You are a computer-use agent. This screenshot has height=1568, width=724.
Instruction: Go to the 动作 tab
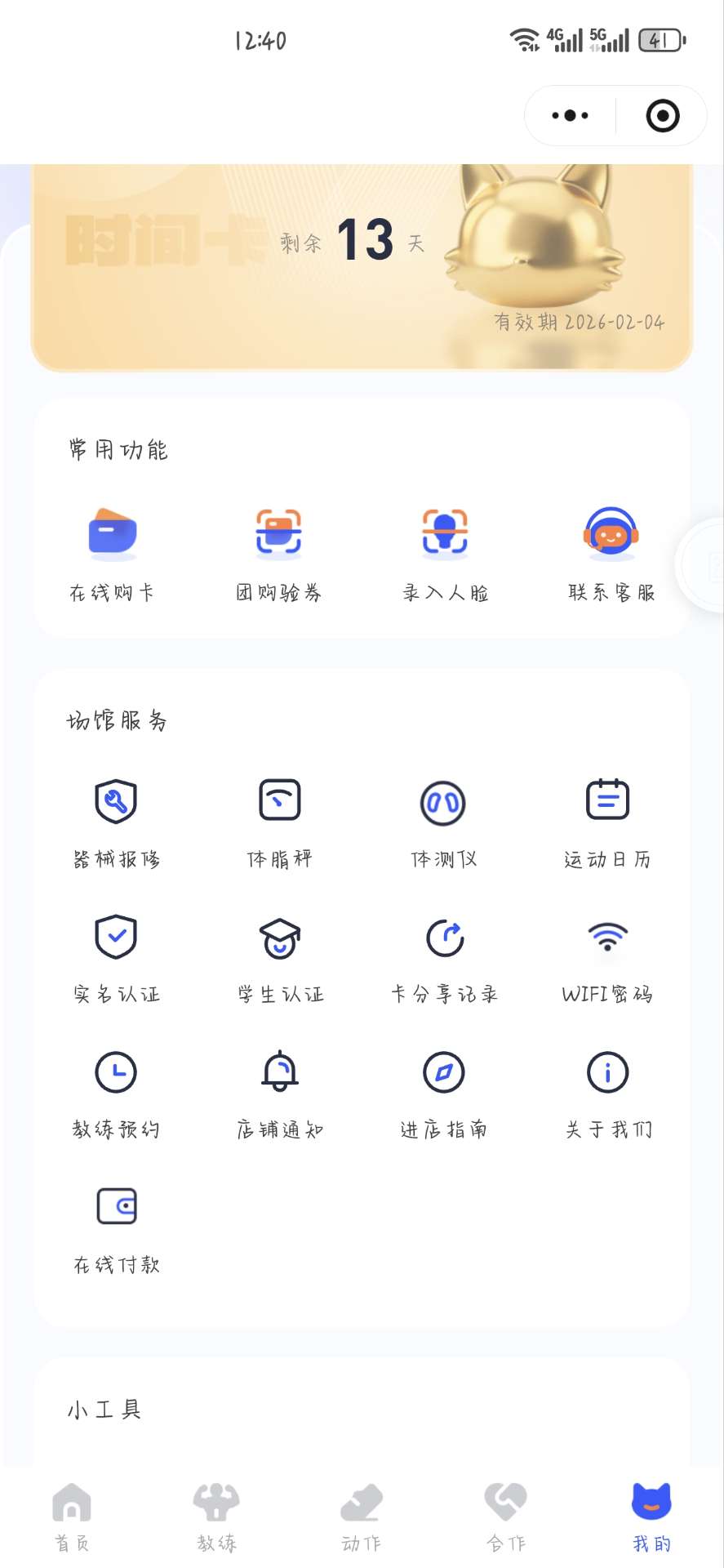click(x=361, y=1517)
